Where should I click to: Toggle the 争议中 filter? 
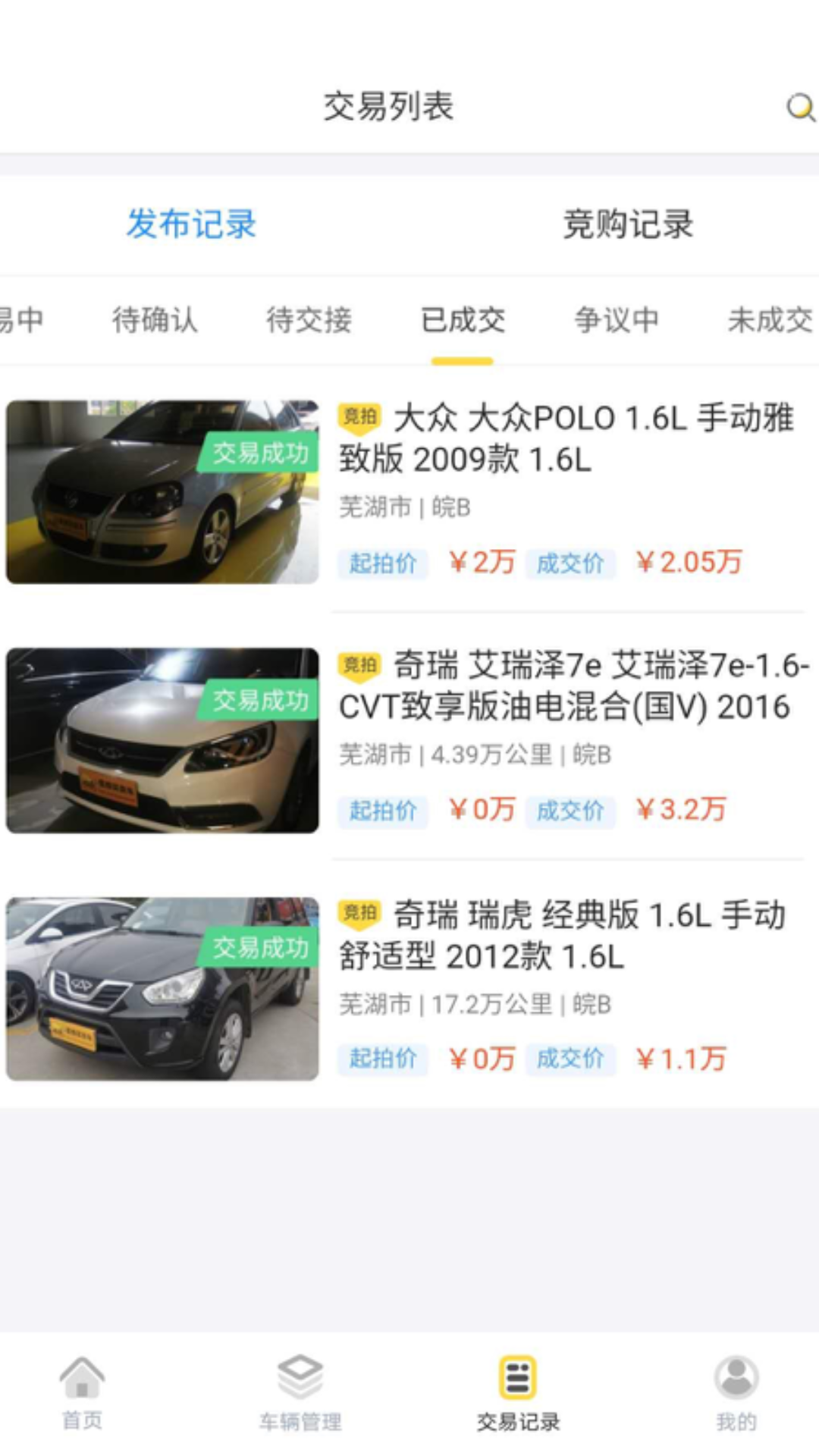tap(614, 319)
